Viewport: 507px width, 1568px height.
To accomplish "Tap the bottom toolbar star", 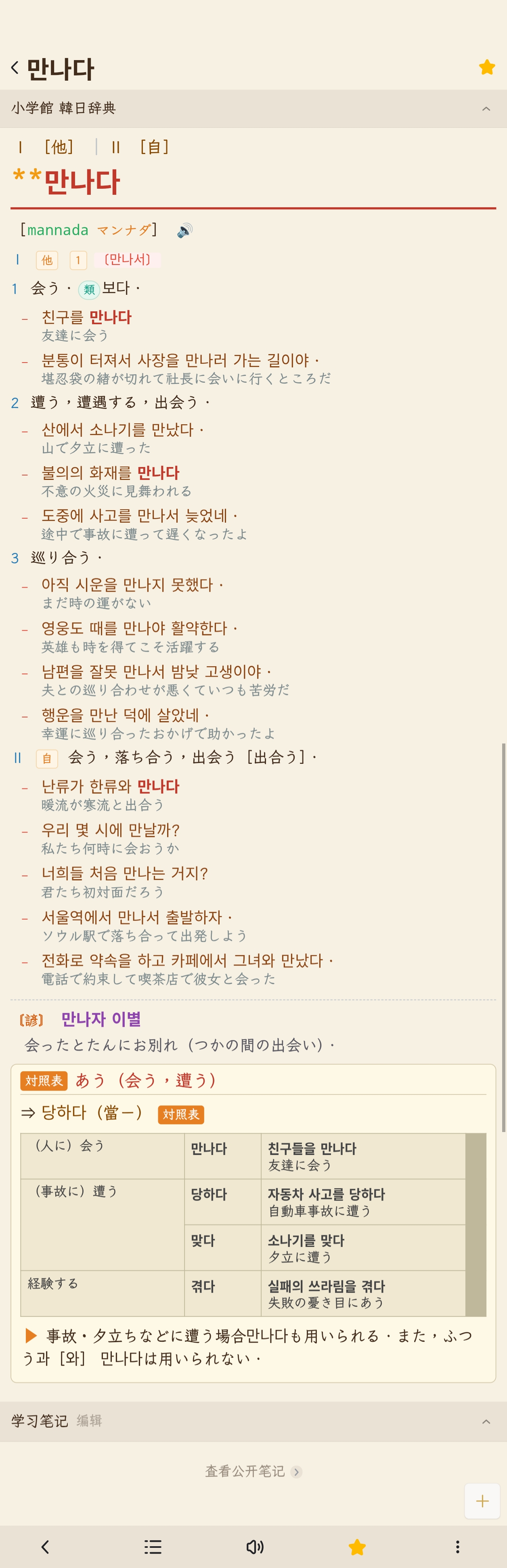I will point(357,1547).
